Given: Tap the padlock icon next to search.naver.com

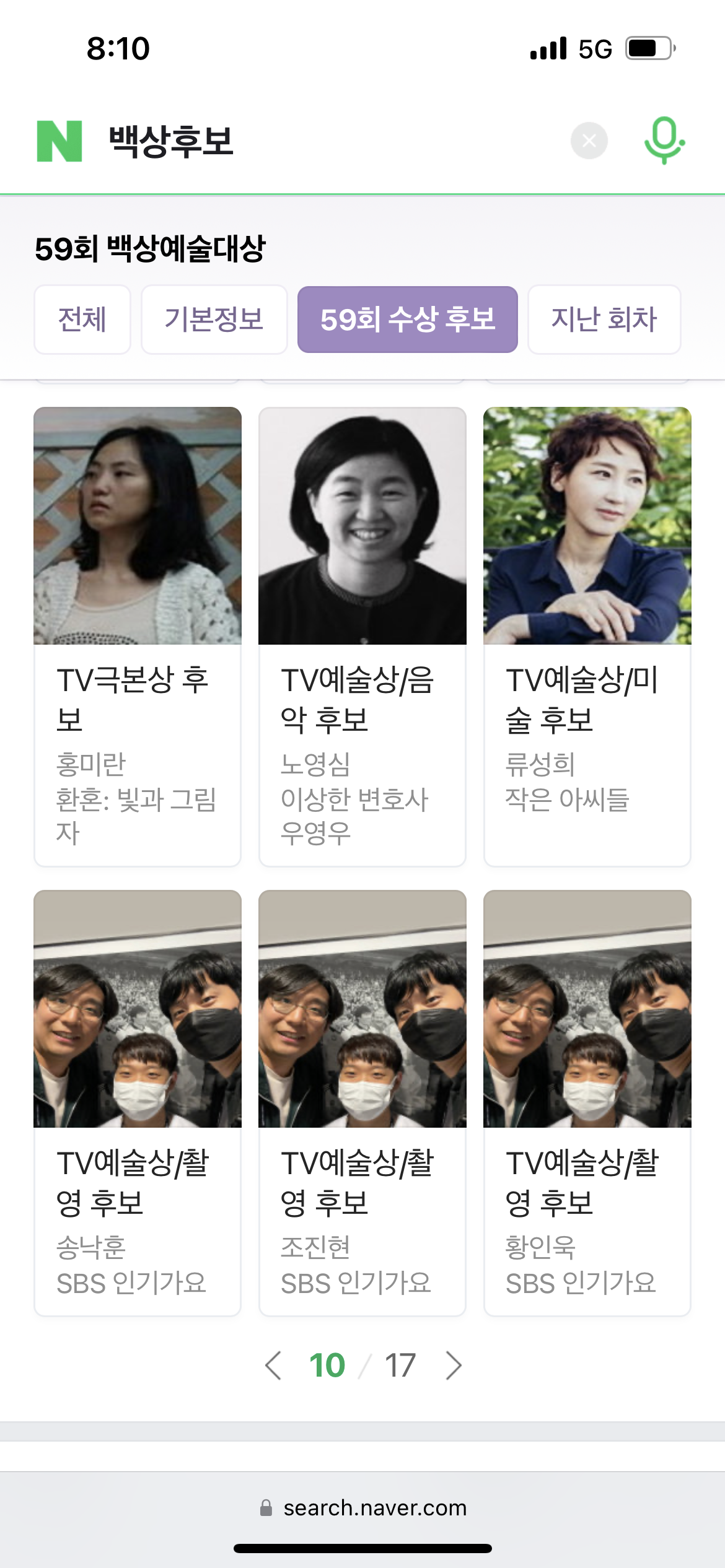Looking at the screenshot, I should tap(266, 1508).
